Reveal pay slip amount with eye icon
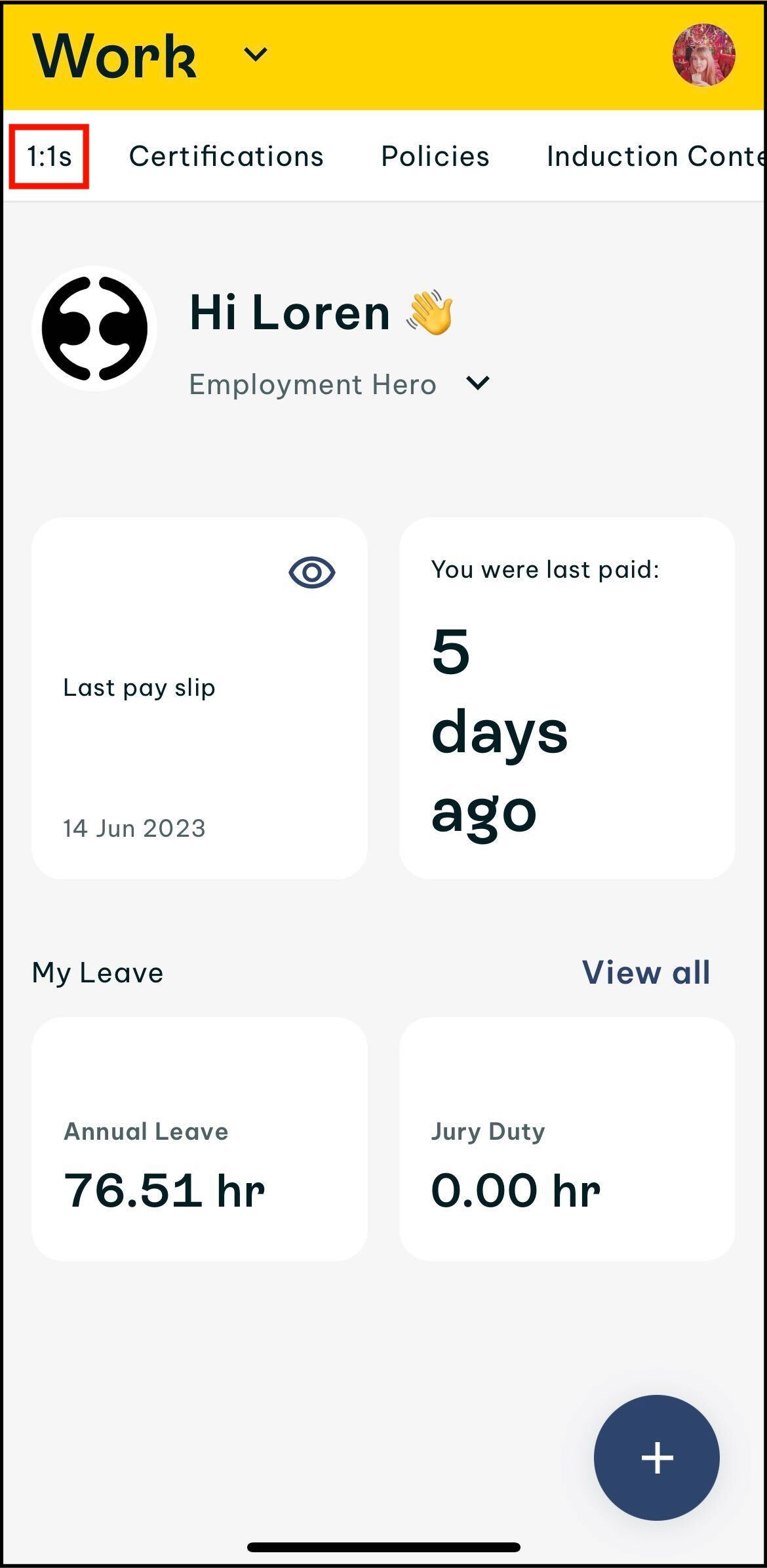767x1568 pixels. coord(312,573)
